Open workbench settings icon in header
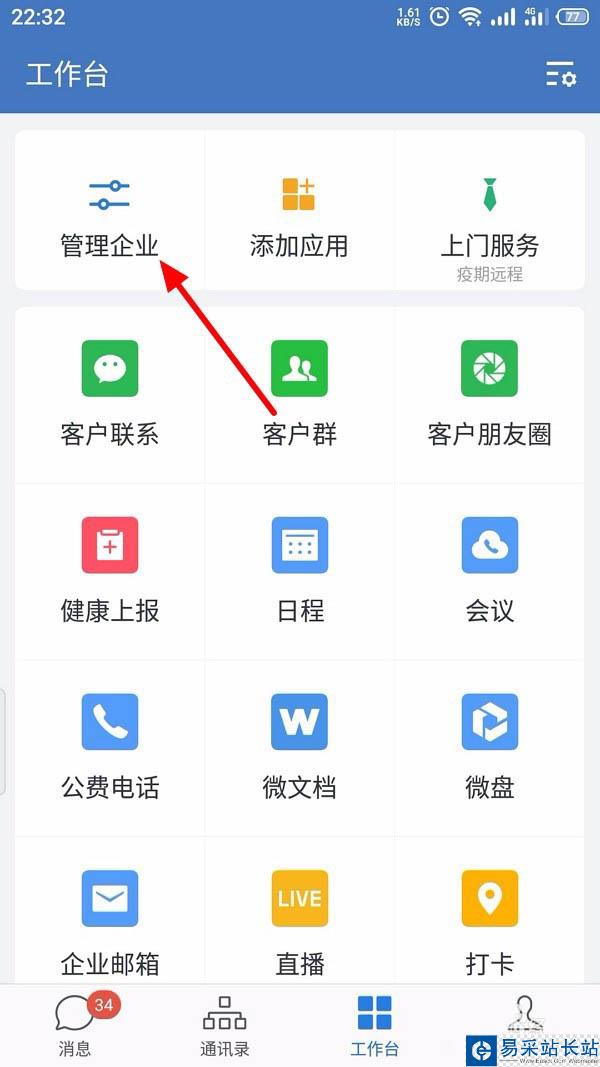This screenshot has height=1067, width=600. click(x=560, y=75)
